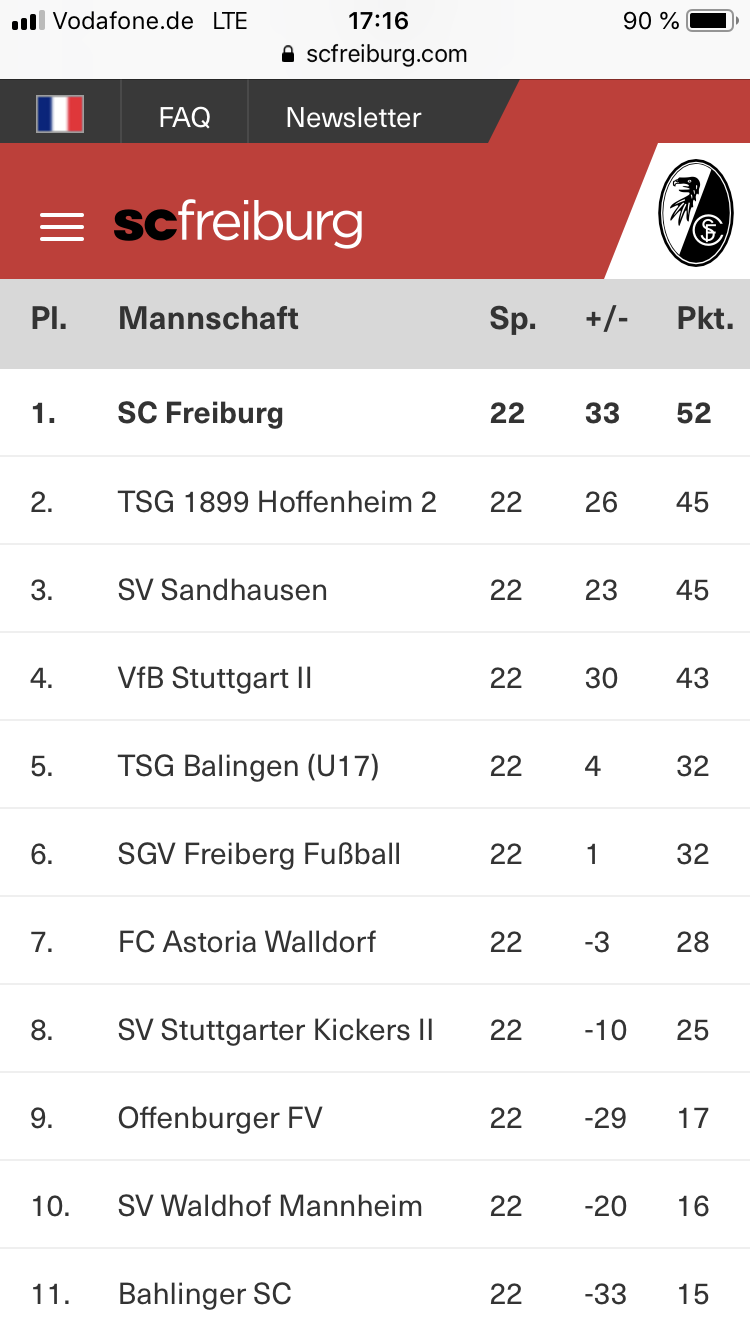750x1334 pixels.
Task: Switch language via the French flag
Action: pyautogui.click(x=60, y=115)
